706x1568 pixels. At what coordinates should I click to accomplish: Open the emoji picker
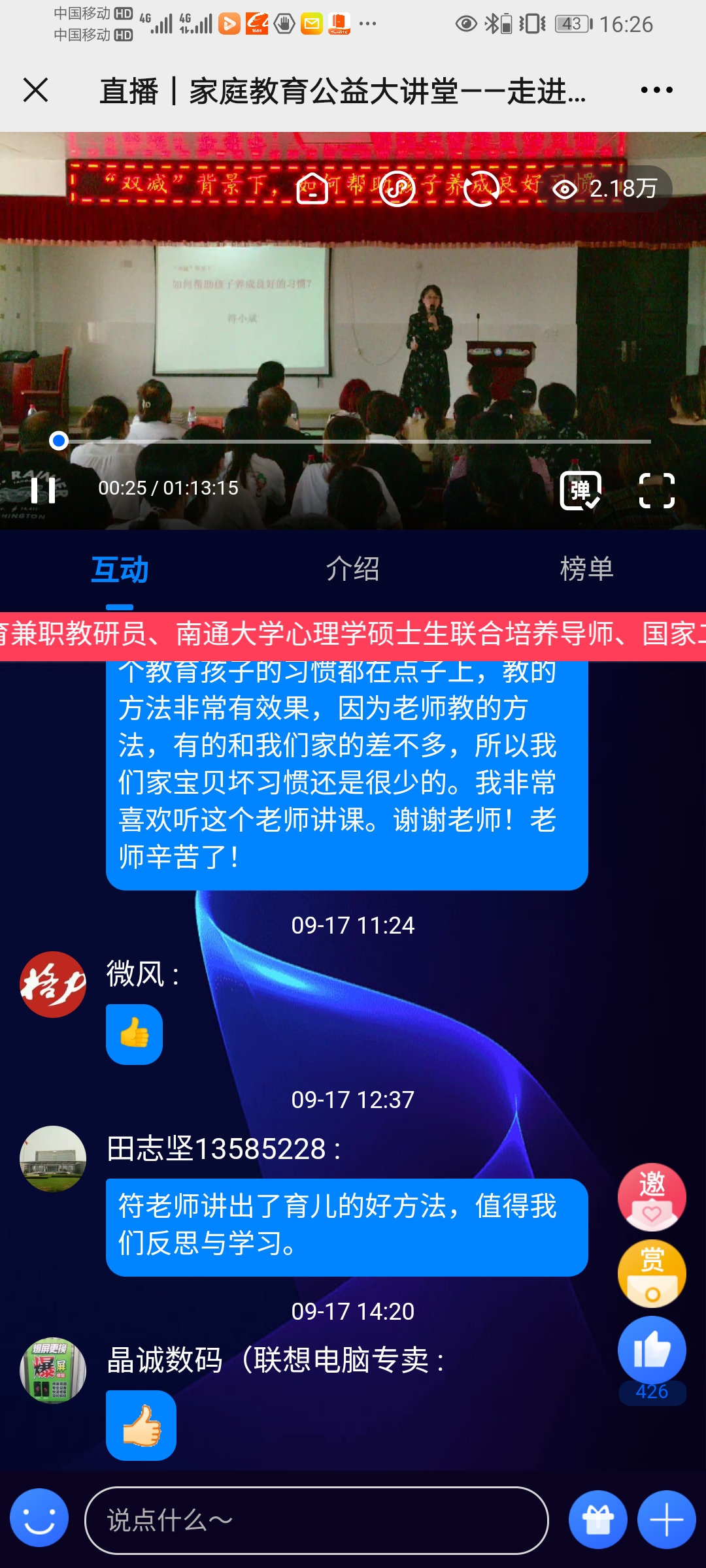tap(39, 1520)
